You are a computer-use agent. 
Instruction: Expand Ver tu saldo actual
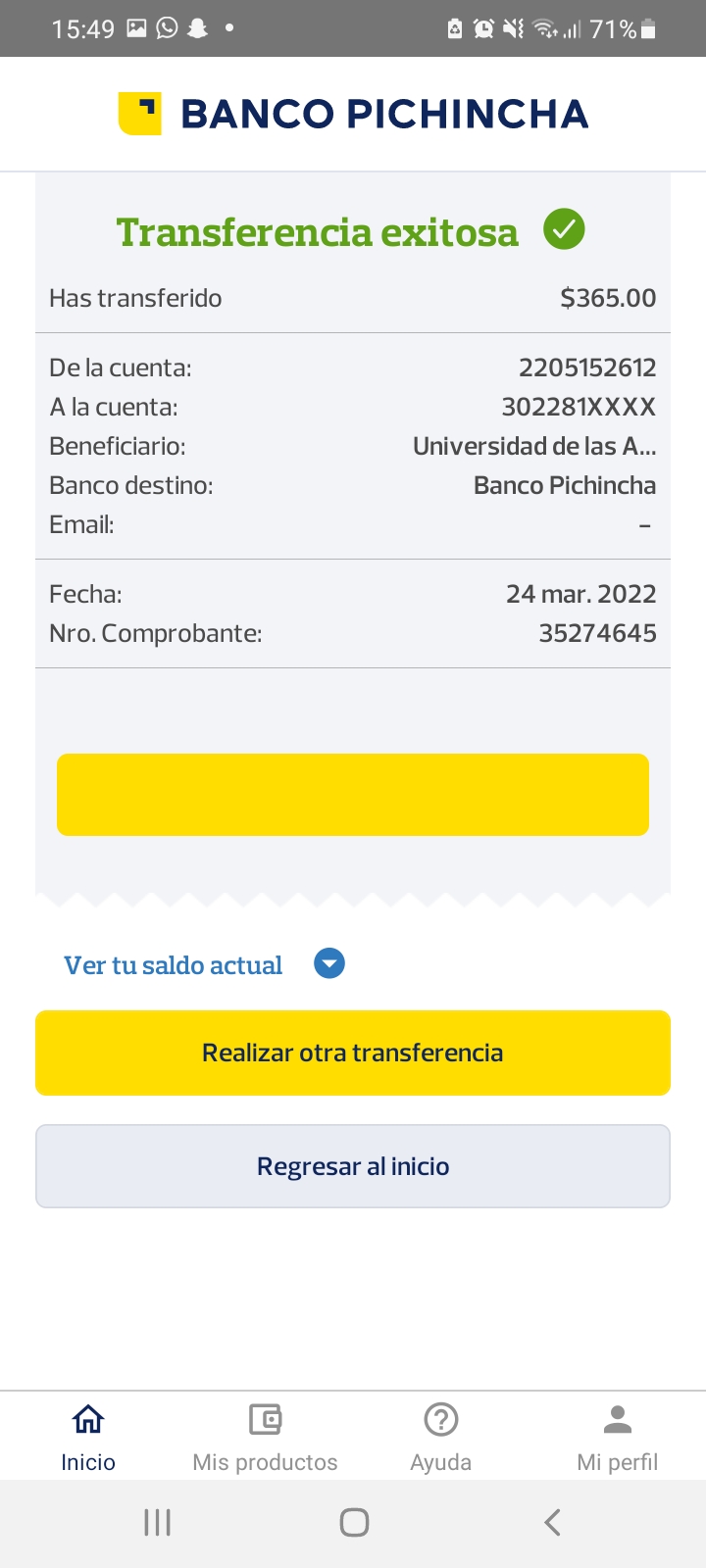329,964
